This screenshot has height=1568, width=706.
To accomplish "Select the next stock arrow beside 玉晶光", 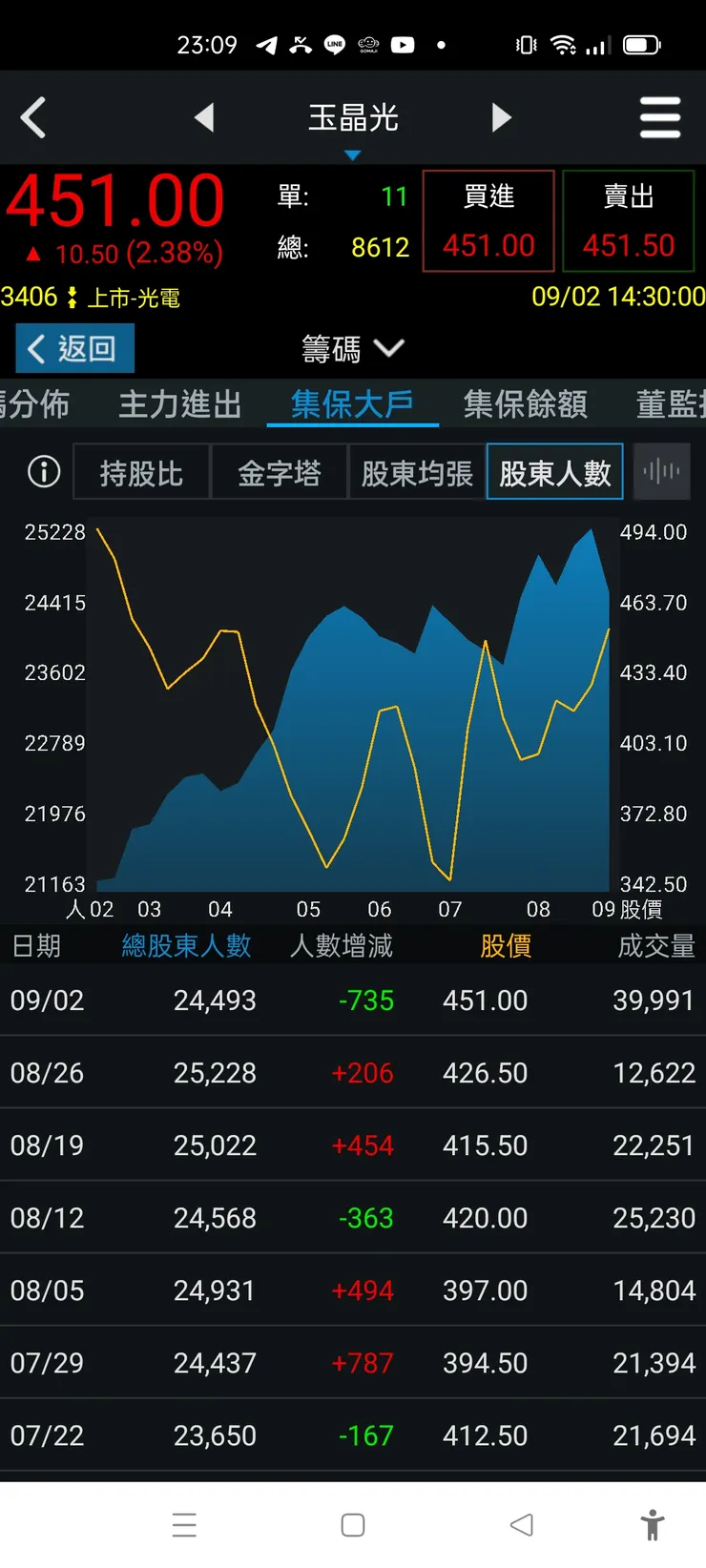I will pyautogui.click(x=502, y=117).
